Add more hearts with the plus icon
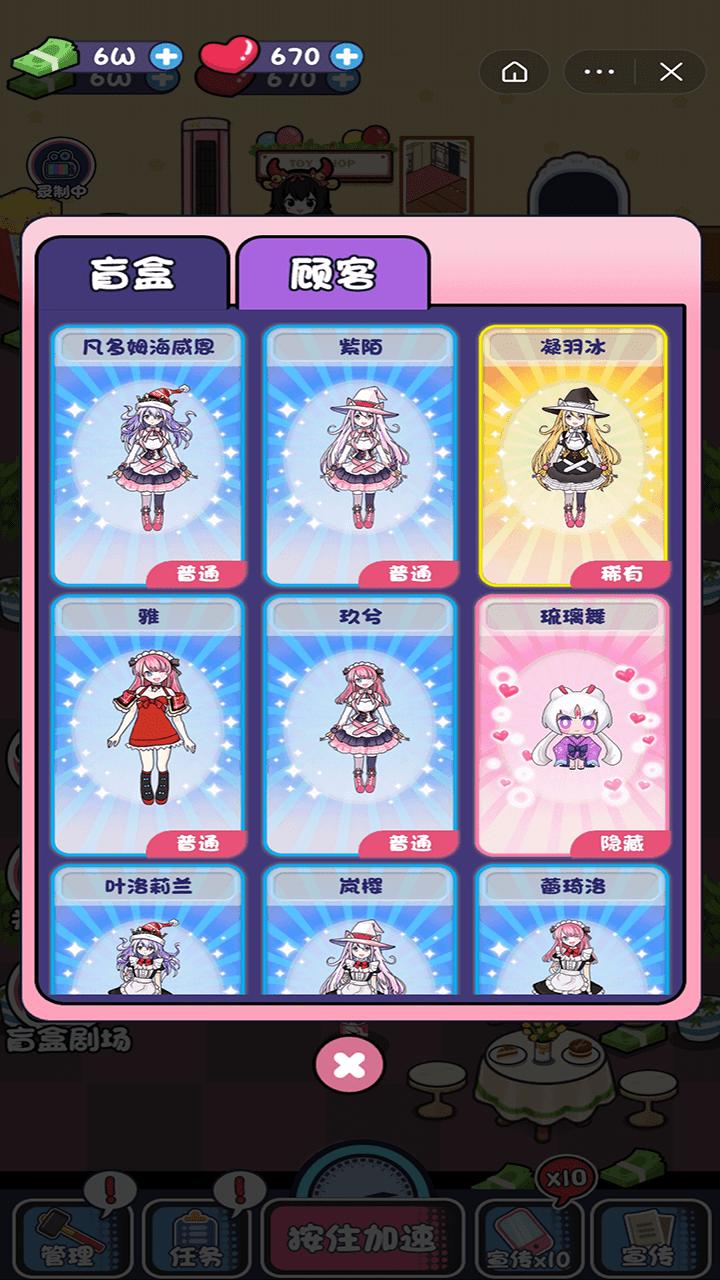The height and width of the screenshot is (1280, 720). point(345,56)
